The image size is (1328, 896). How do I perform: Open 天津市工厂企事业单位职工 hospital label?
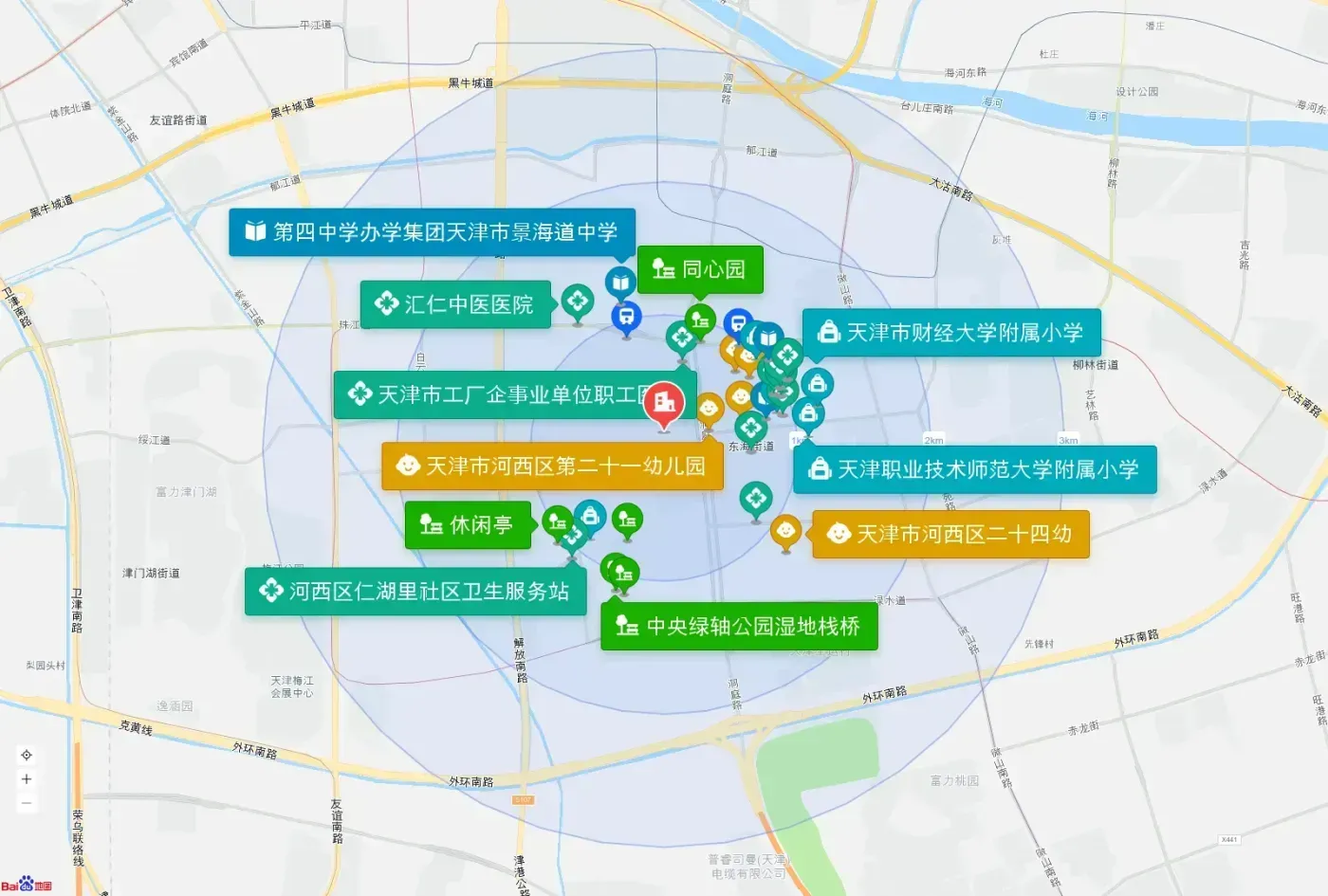pyautogui.click(x=515, y=395)
